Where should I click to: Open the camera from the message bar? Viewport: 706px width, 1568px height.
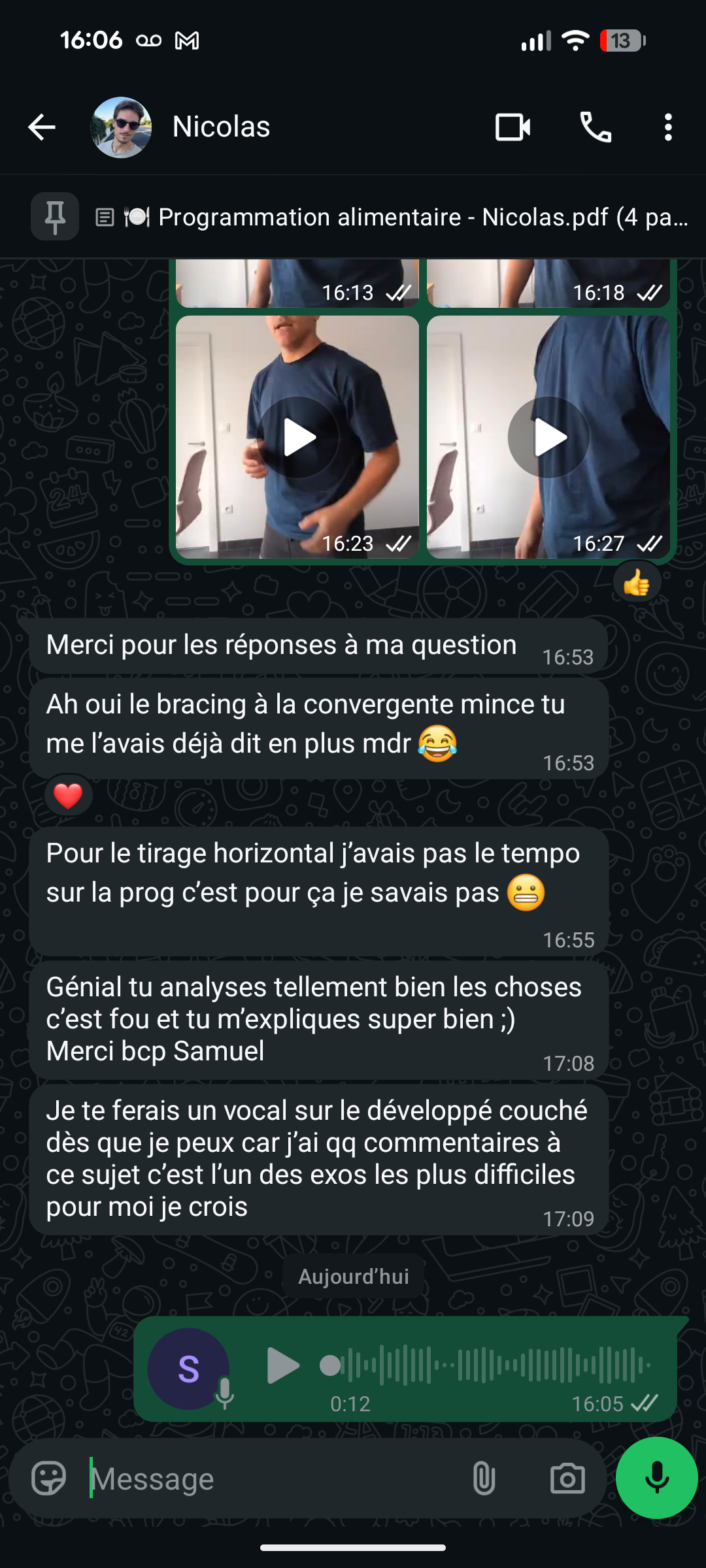click(567, 1478)
